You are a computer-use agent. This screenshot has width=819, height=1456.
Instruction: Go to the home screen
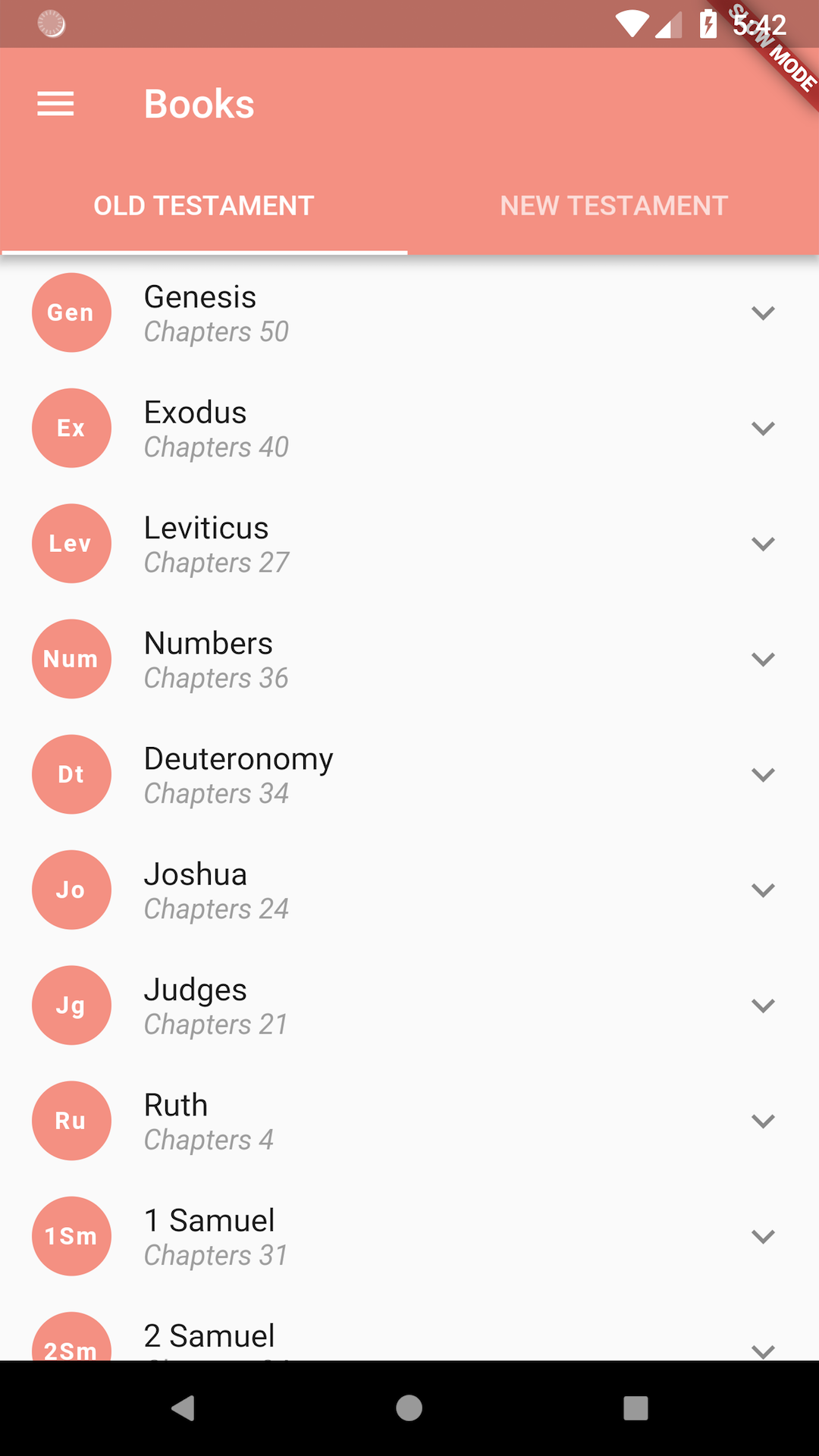[409, 1408]
